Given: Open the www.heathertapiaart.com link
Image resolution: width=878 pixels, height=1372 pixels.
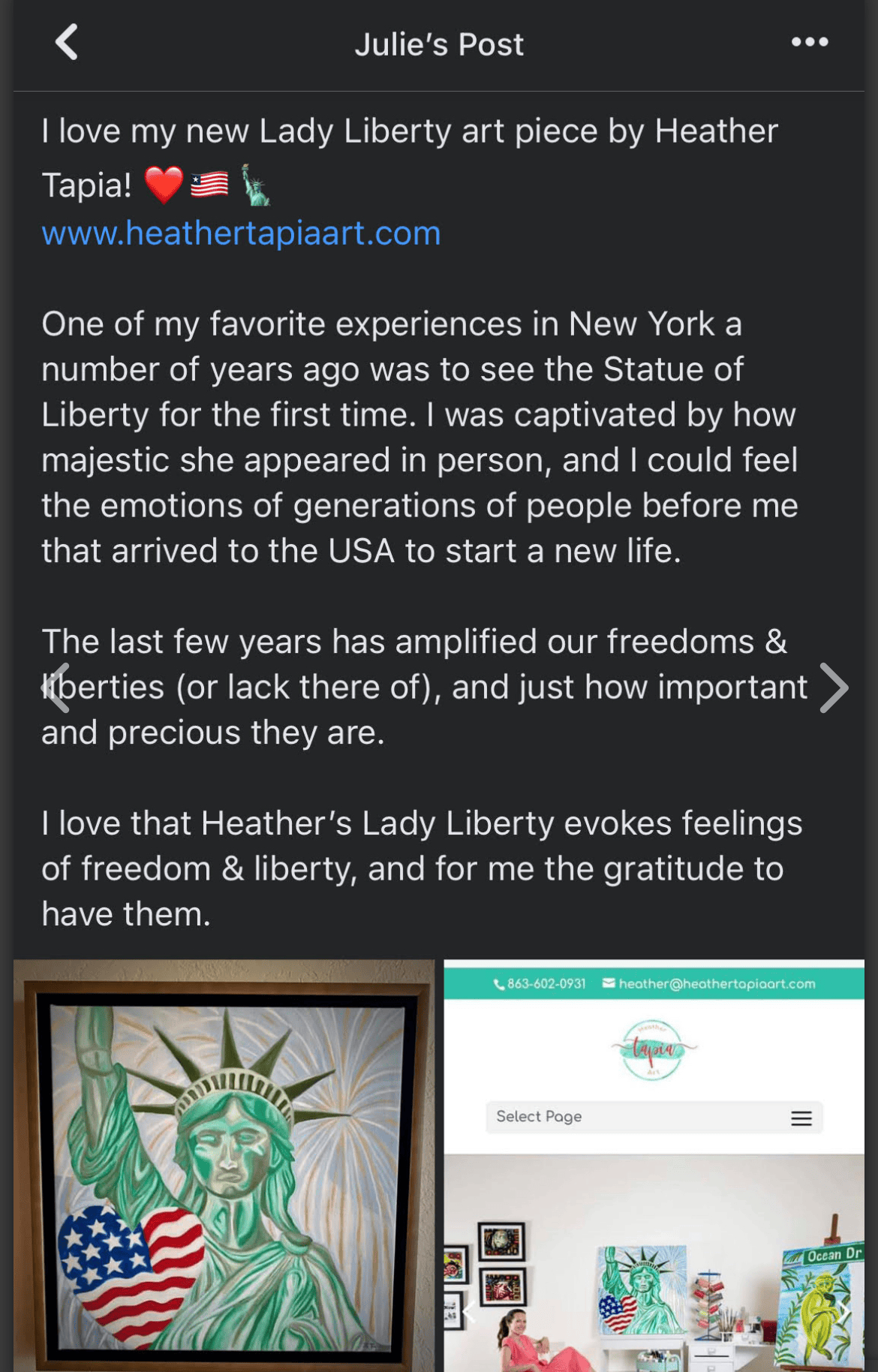Looking at the screenshot, I should click(241, 233).
